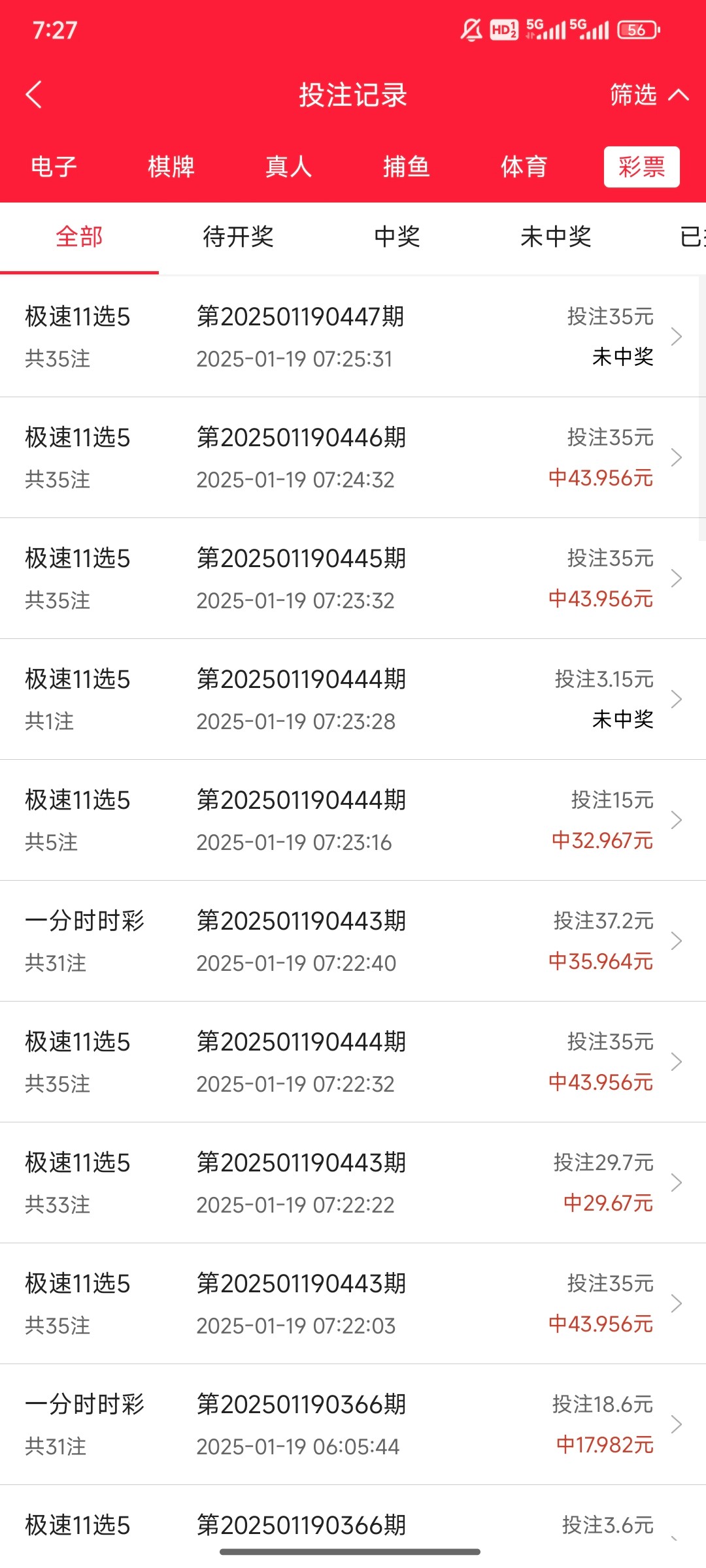View the 07:23:28 bet of 3.15元
Image resolution: width=706 pixels, height=1568 pixels.
point(353,699)
